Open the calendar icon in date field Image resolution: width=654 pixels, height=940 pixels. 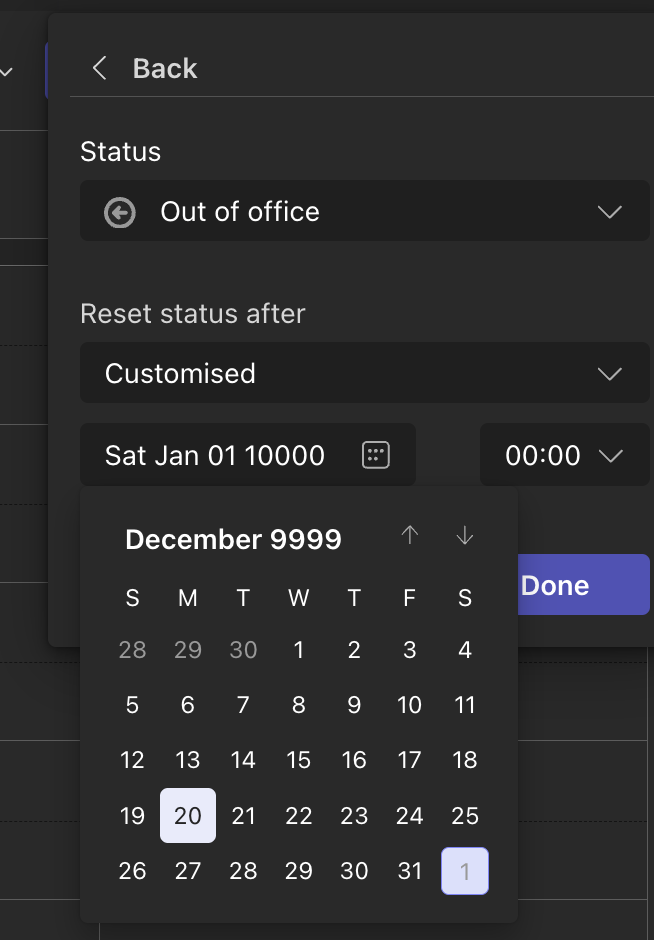tap(375, 456)
